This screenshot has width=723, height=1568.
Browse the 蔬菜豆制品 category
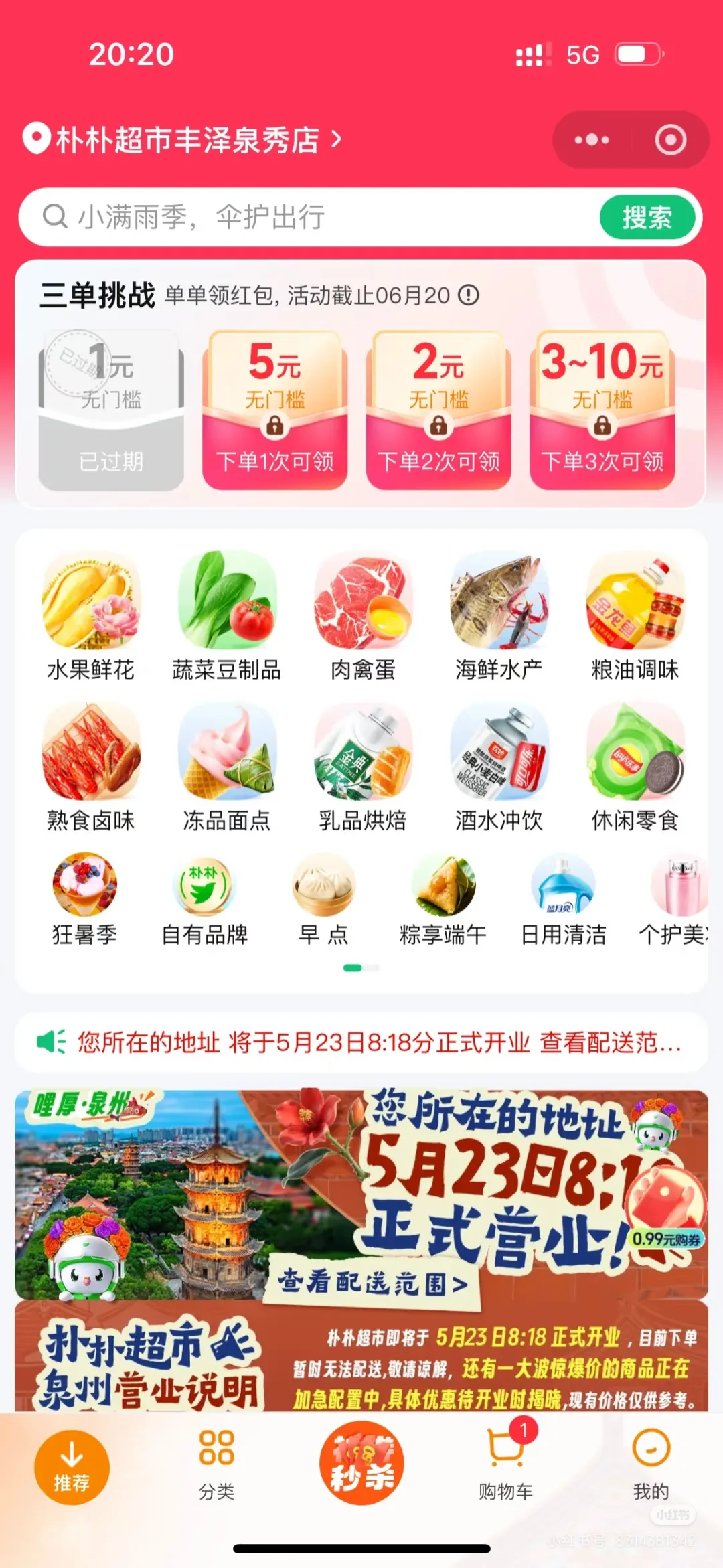[x=227, y=616]
